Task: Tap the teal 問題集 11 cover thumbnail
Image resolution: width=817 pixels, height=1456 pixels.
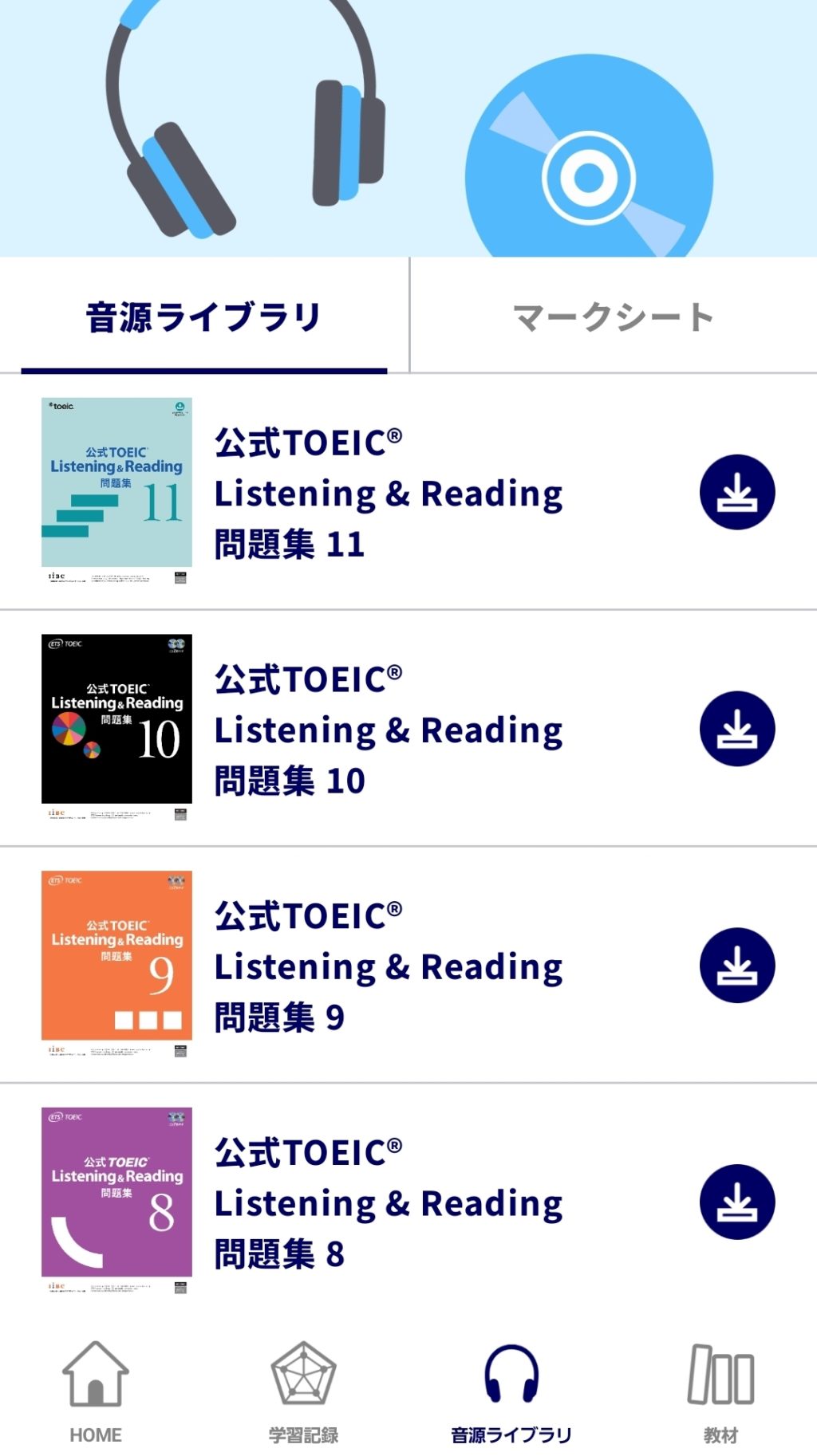Action: click(x=116, y=486)
